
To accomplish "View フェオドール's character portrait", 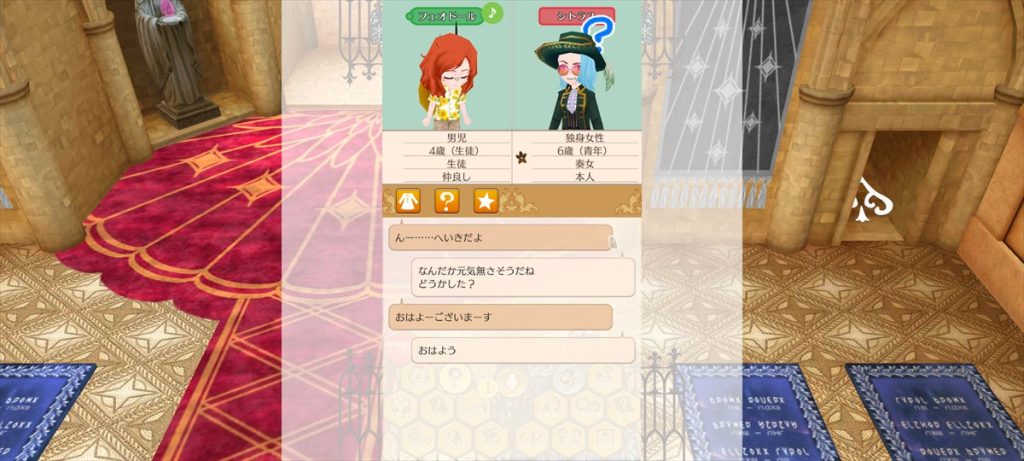I will (447, 80).
